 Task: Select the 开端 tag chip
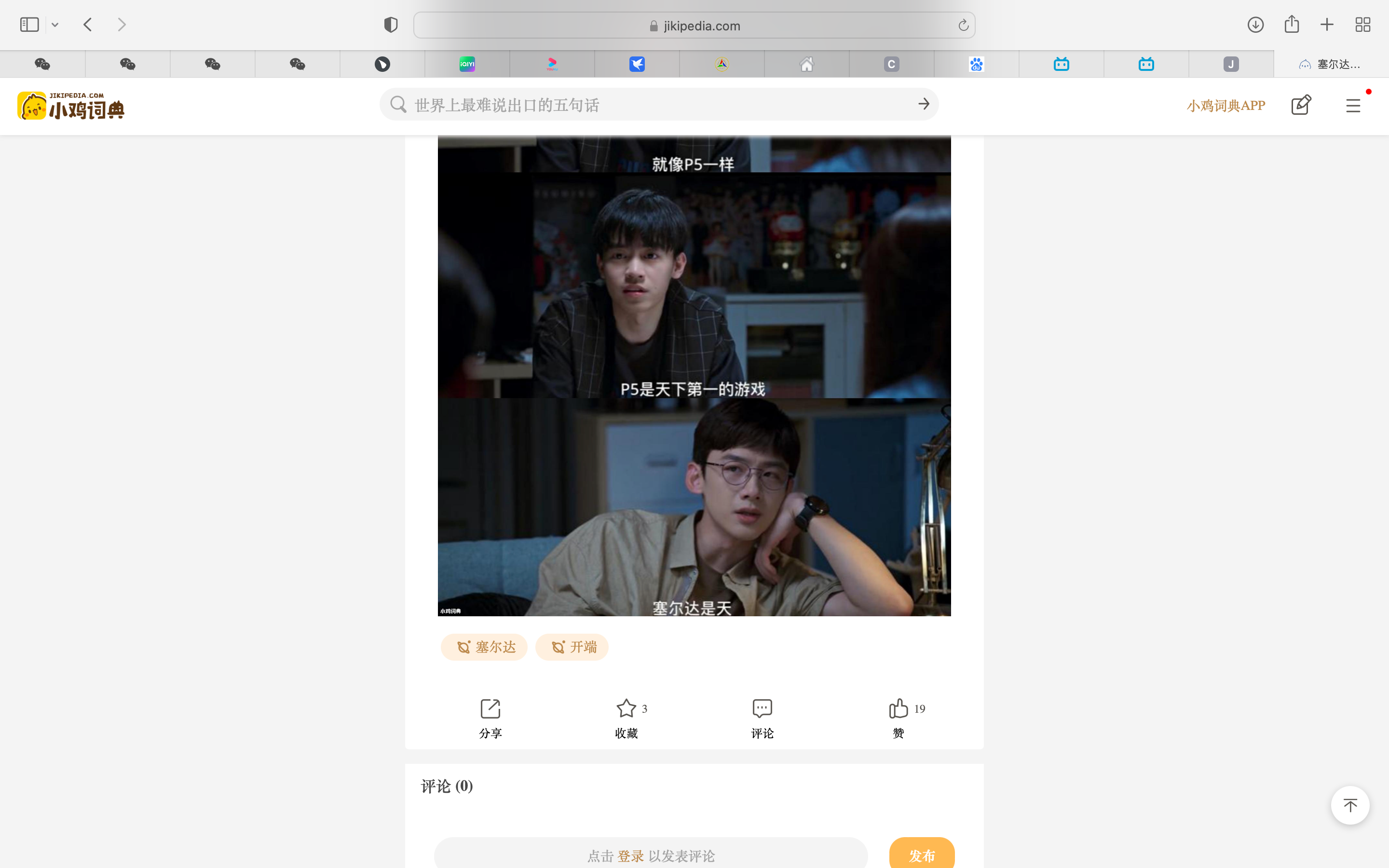pos(572,647)
